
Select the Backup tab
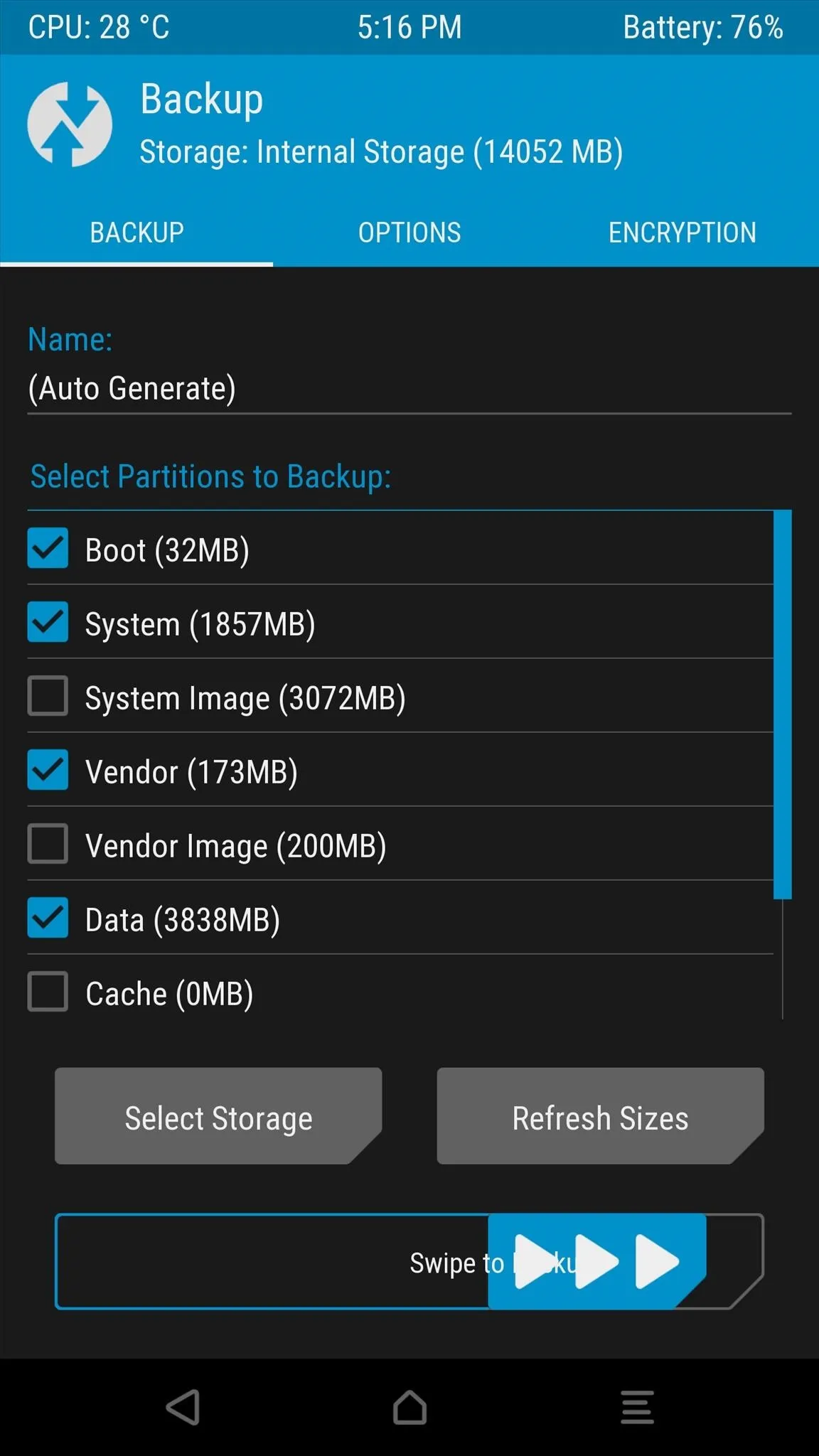tap(136, 232)
